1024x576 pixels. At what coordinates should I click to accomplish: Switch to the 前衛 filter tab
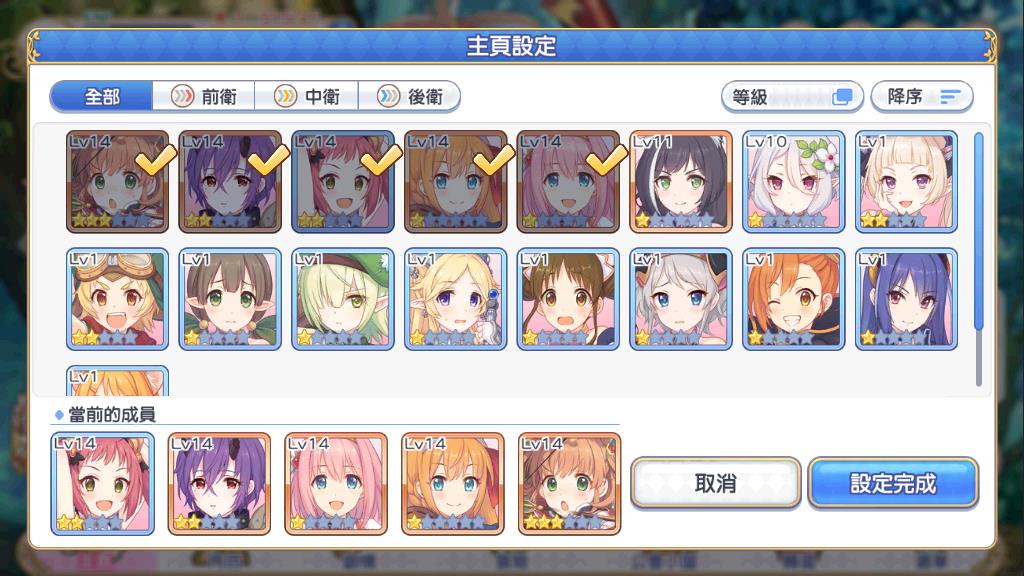(204, 97)
